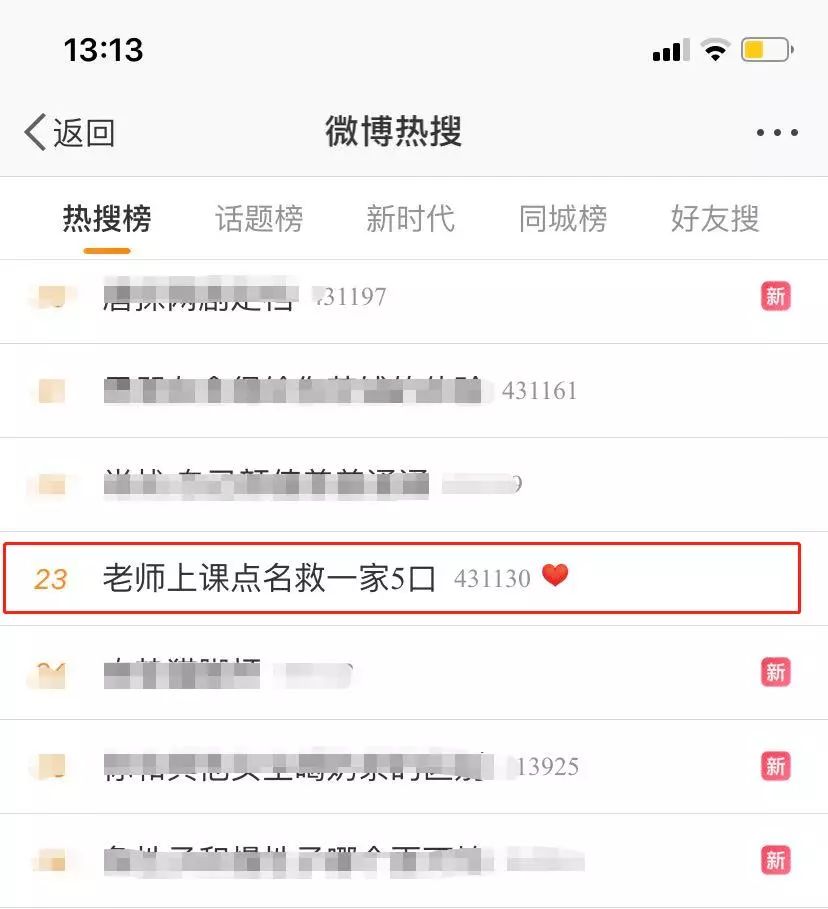828x909 pixels.
Task: Go back with the 返回 button
Action: [70, 132]
